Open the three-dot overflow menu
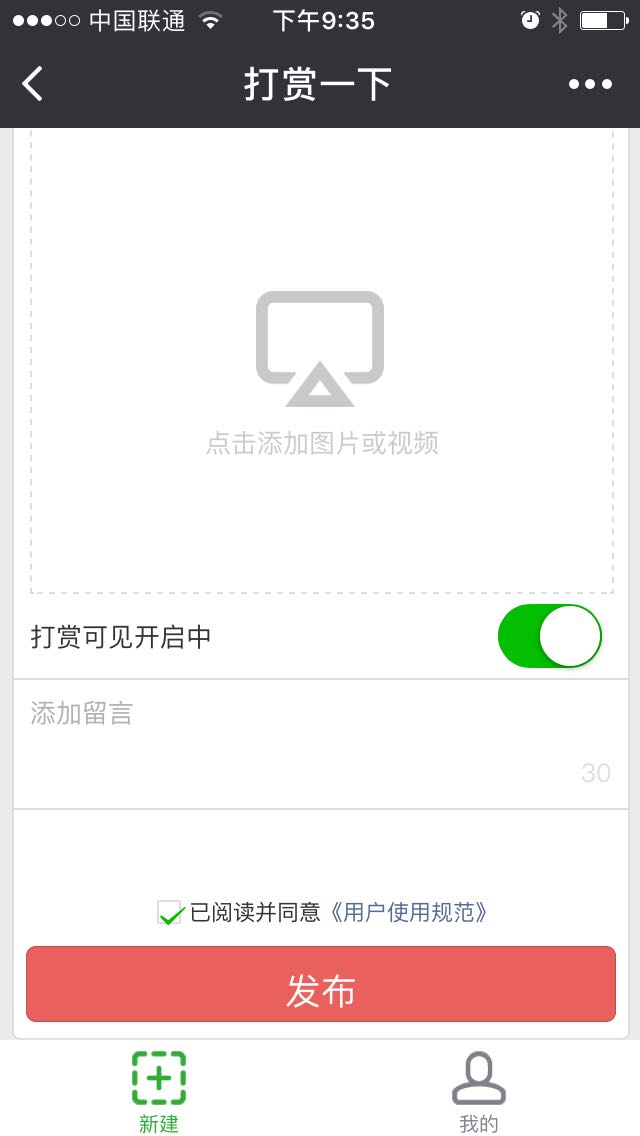Screen dimensions: 640x1136 coord(590,85)
